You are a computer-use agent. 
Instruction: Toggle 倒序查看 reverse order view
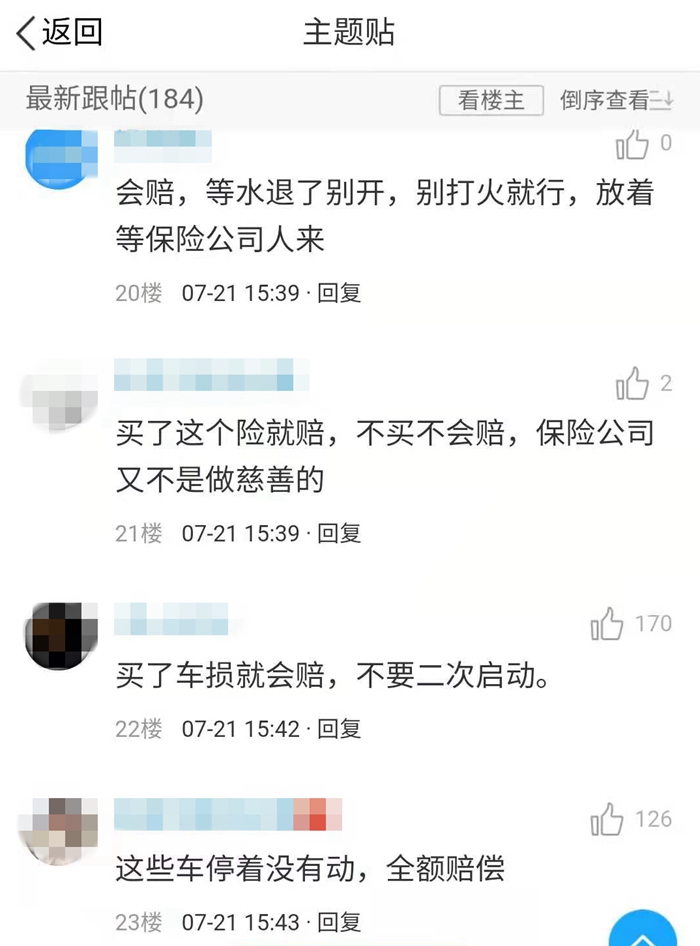[615, 100]
